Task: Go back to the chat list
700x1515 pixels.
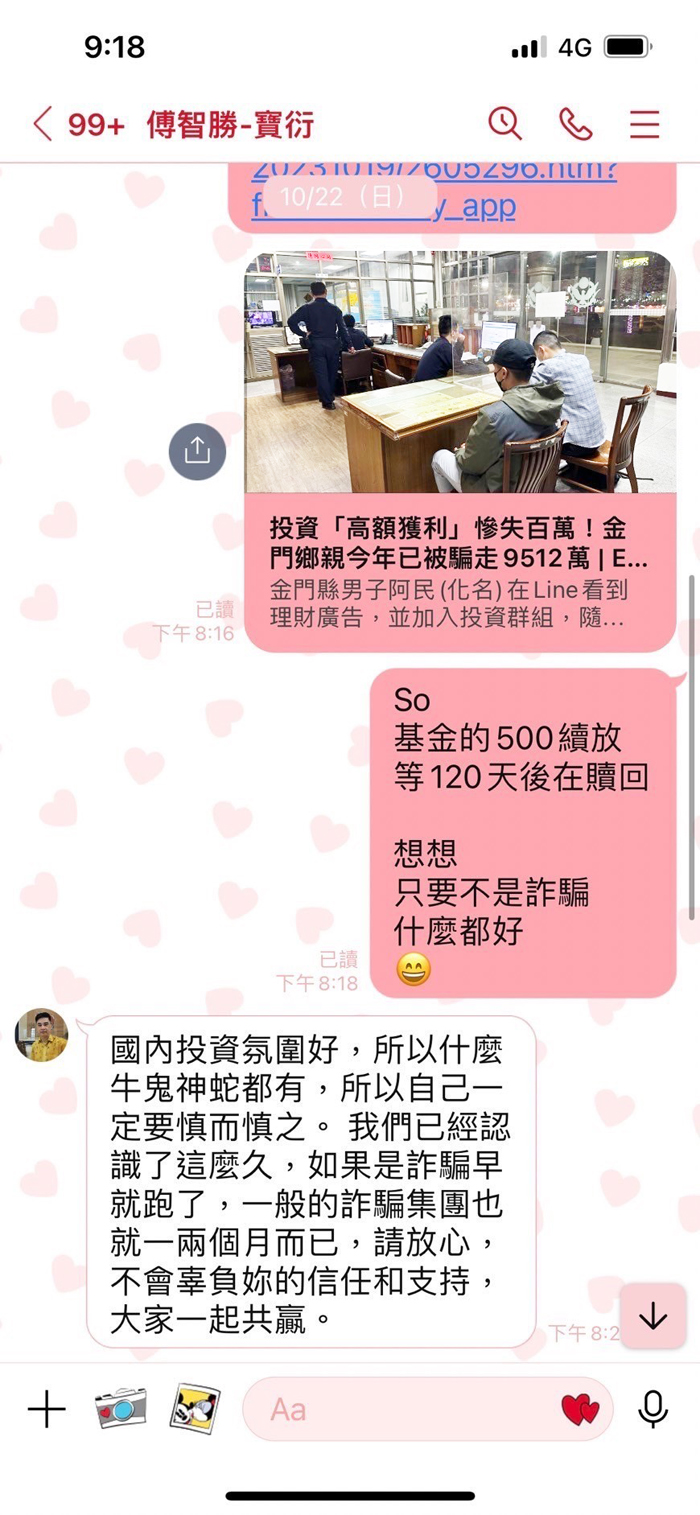Action: click(x=42, y=124)
